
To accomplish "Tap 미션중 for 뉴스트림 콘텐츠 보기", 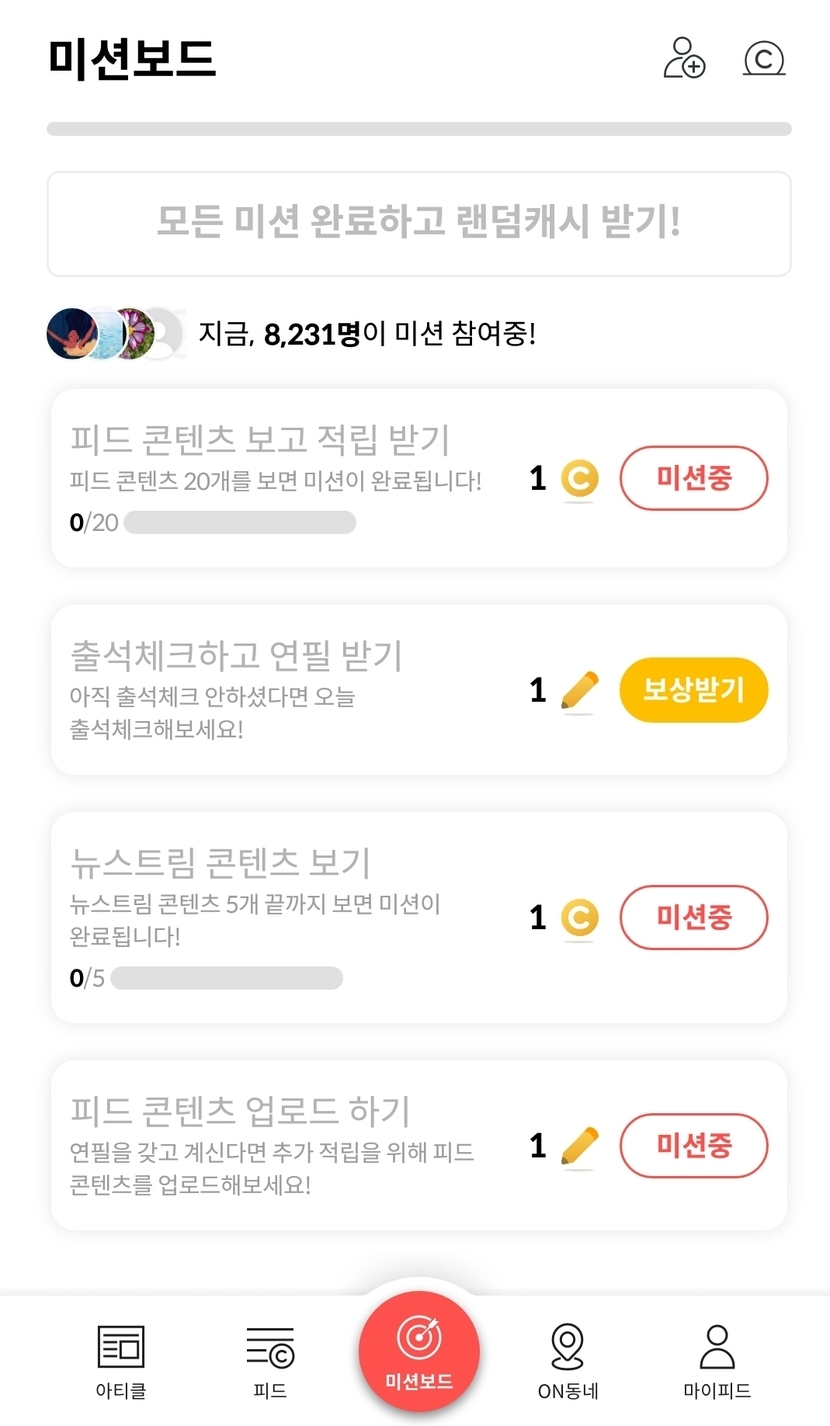I will coord(694,917).
